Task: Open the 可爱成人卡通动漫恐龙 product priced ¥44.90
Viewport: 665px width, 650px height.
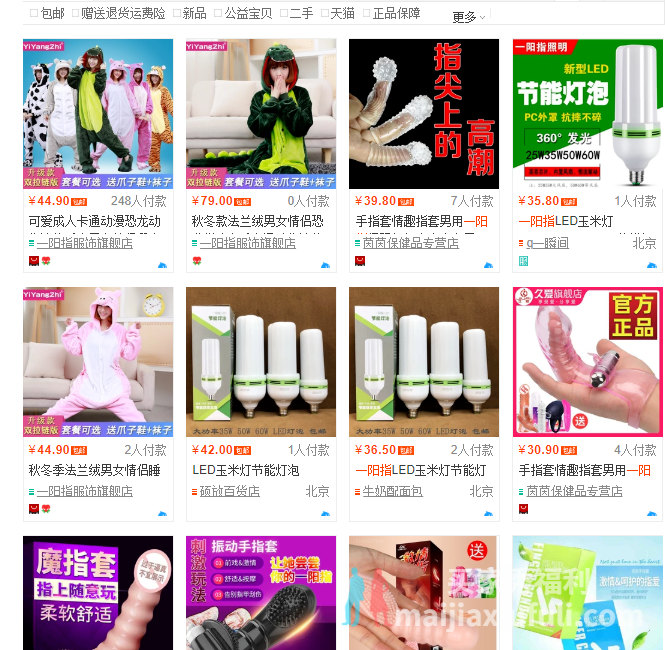Action: point(94,221)
